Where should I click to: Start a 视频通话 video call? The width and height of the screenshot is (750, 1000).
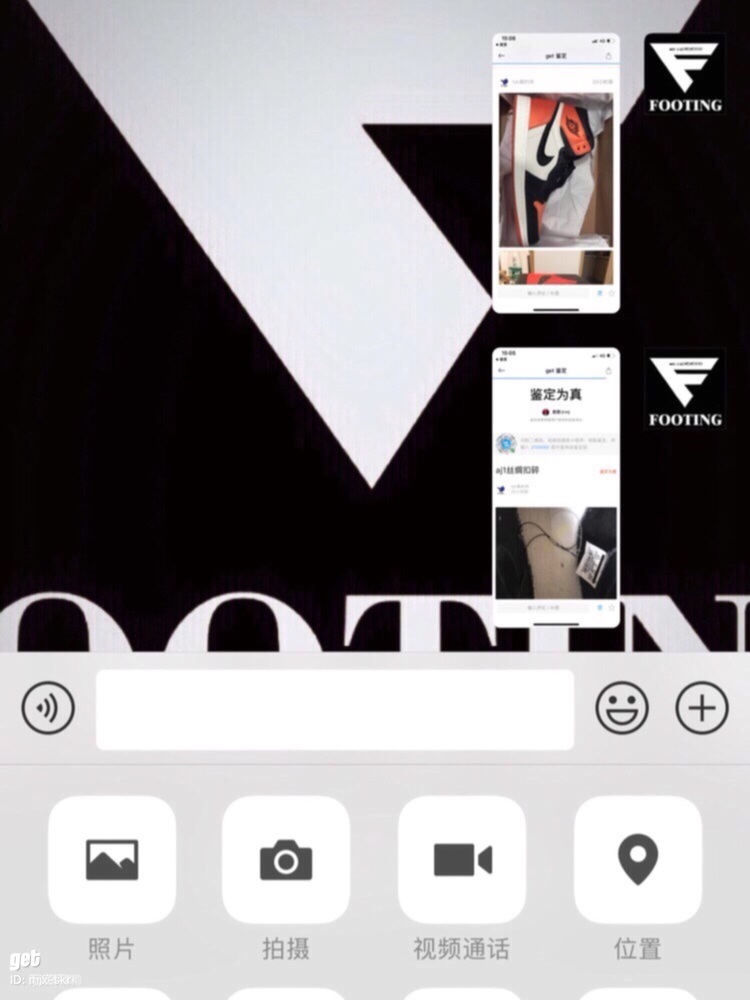click(462, 860)
